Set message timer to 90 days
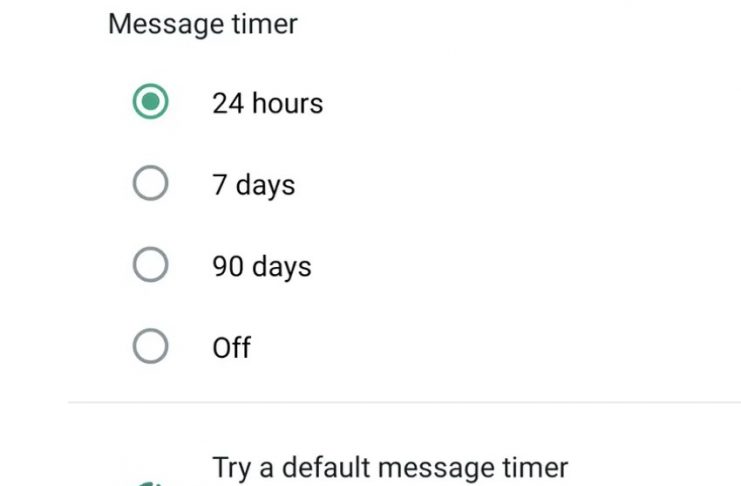 [x=151, y=266]
